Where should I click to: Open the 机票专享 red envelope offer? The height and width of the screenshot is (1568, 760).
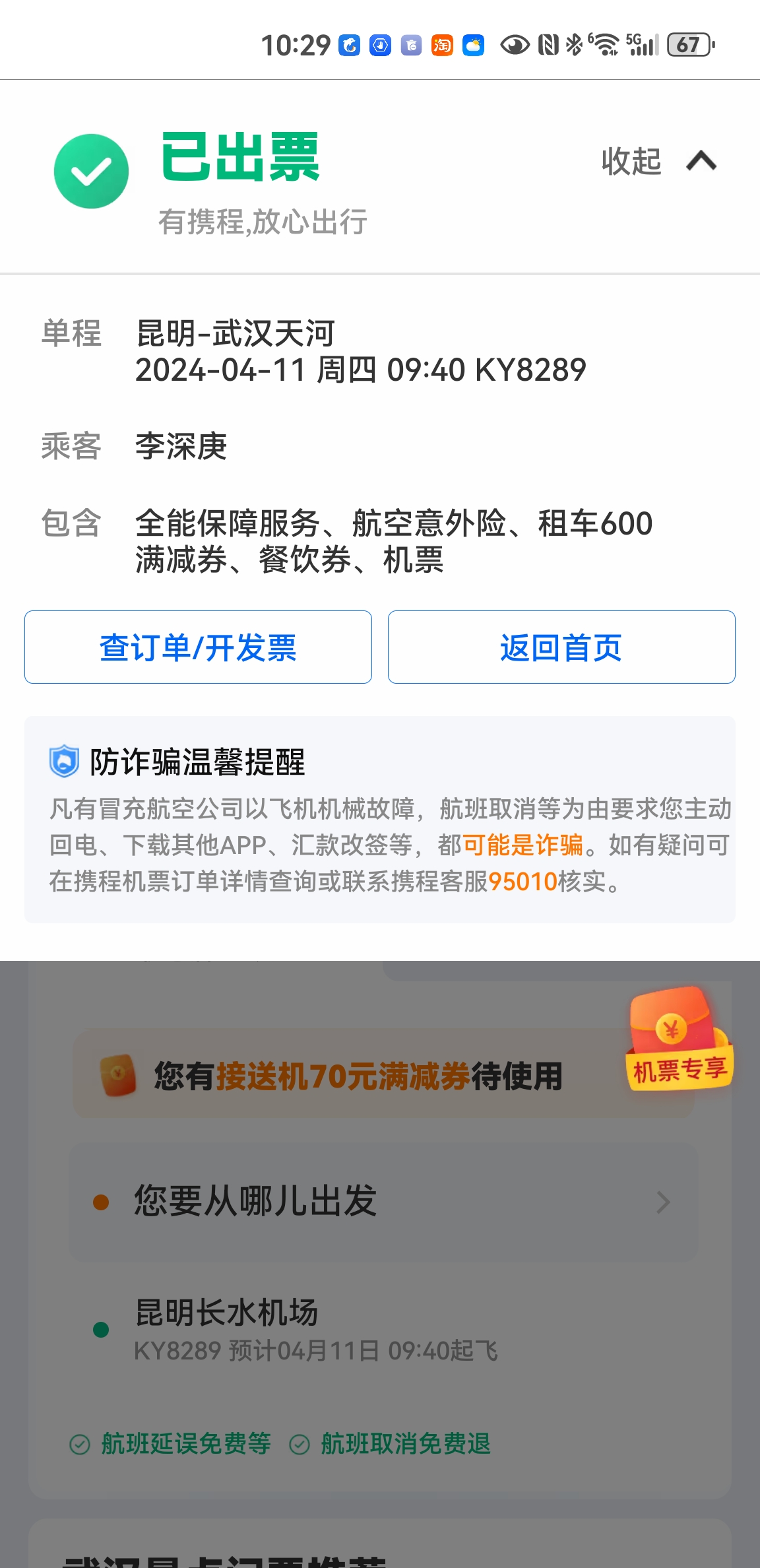680,1039
